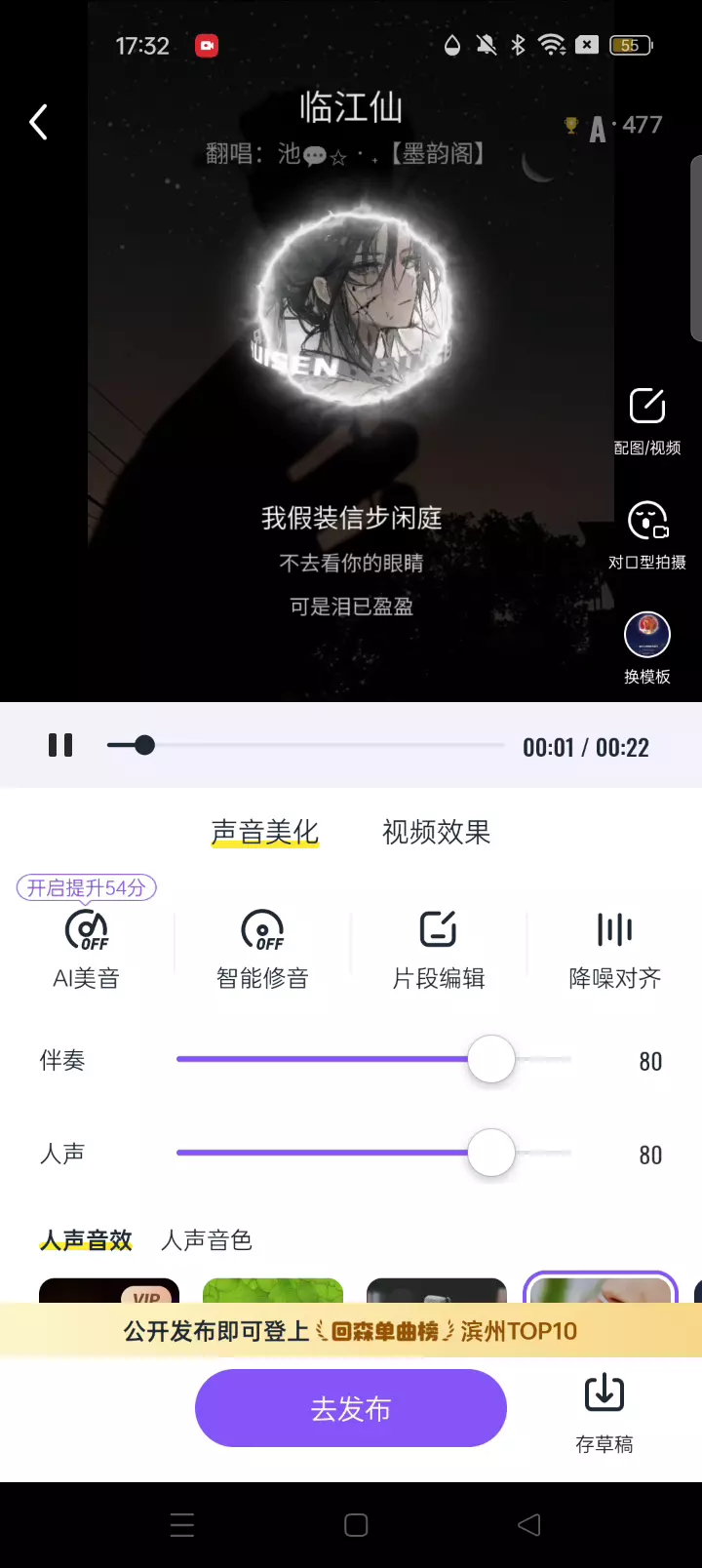The width and height of the screenshot is (702, 1568).
Task: Save as draft with 存草稿
Action: click(604, 1411)
